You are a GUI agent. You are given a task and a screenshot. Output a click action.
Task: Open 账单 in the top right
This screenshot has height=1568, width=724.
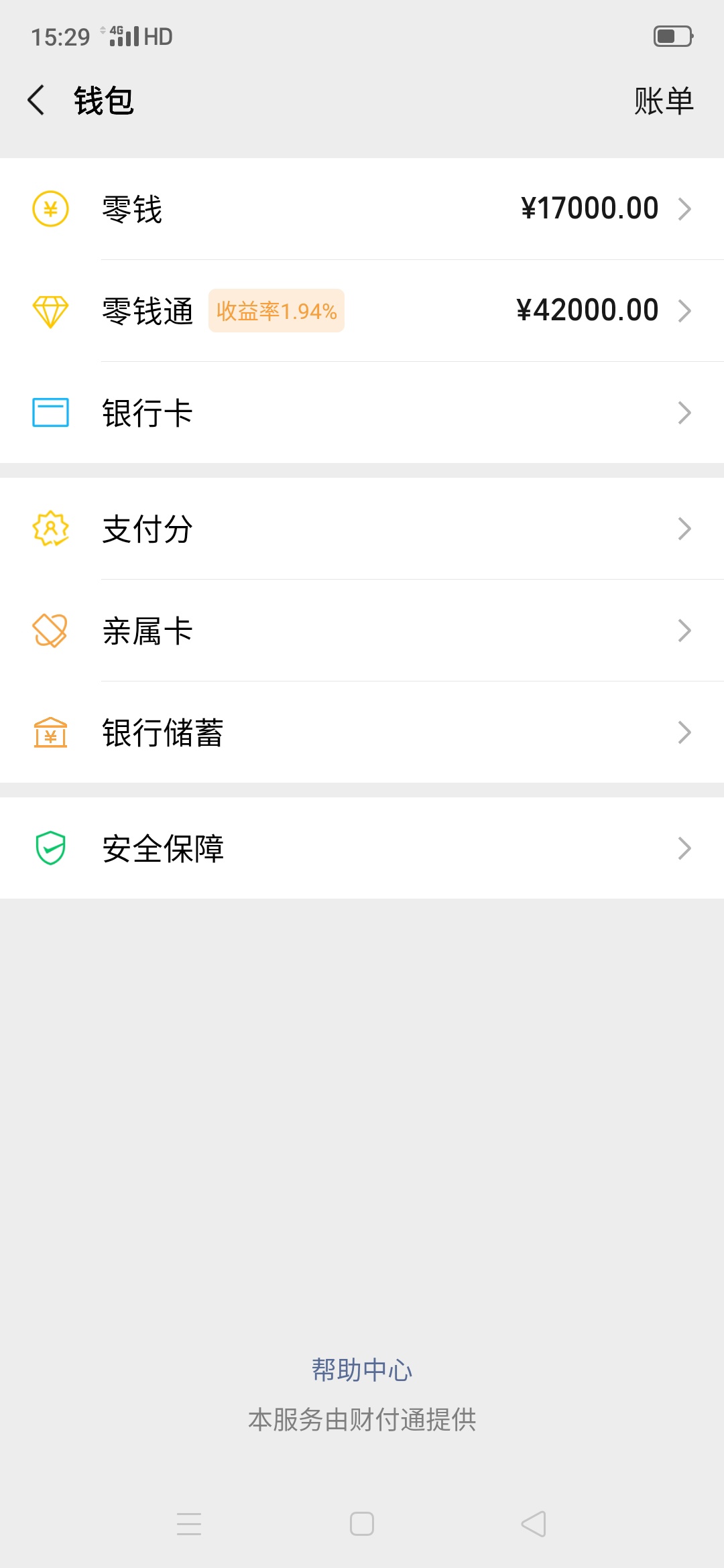664,101
